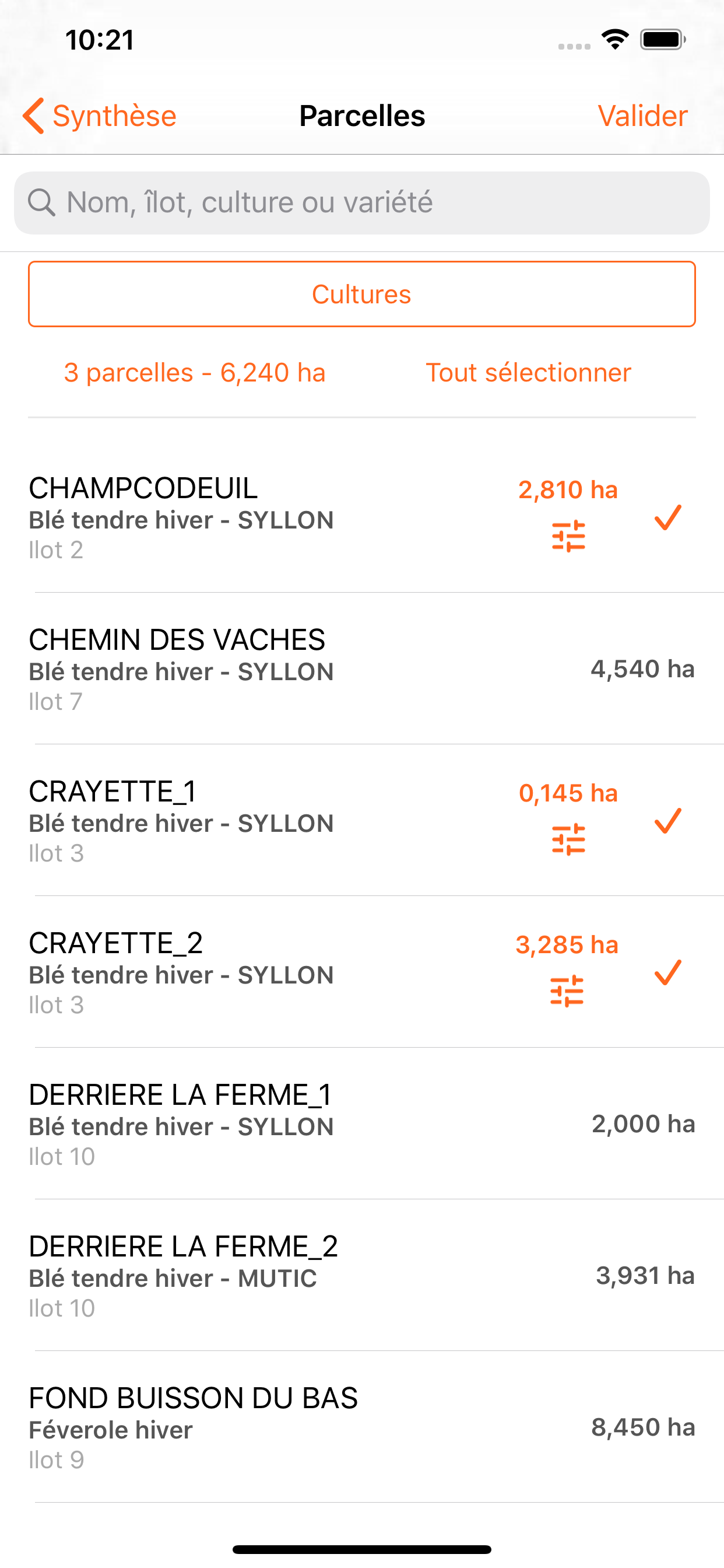Adjust area for CRAYETTE_1 with sliders icon

coord(568,839)
